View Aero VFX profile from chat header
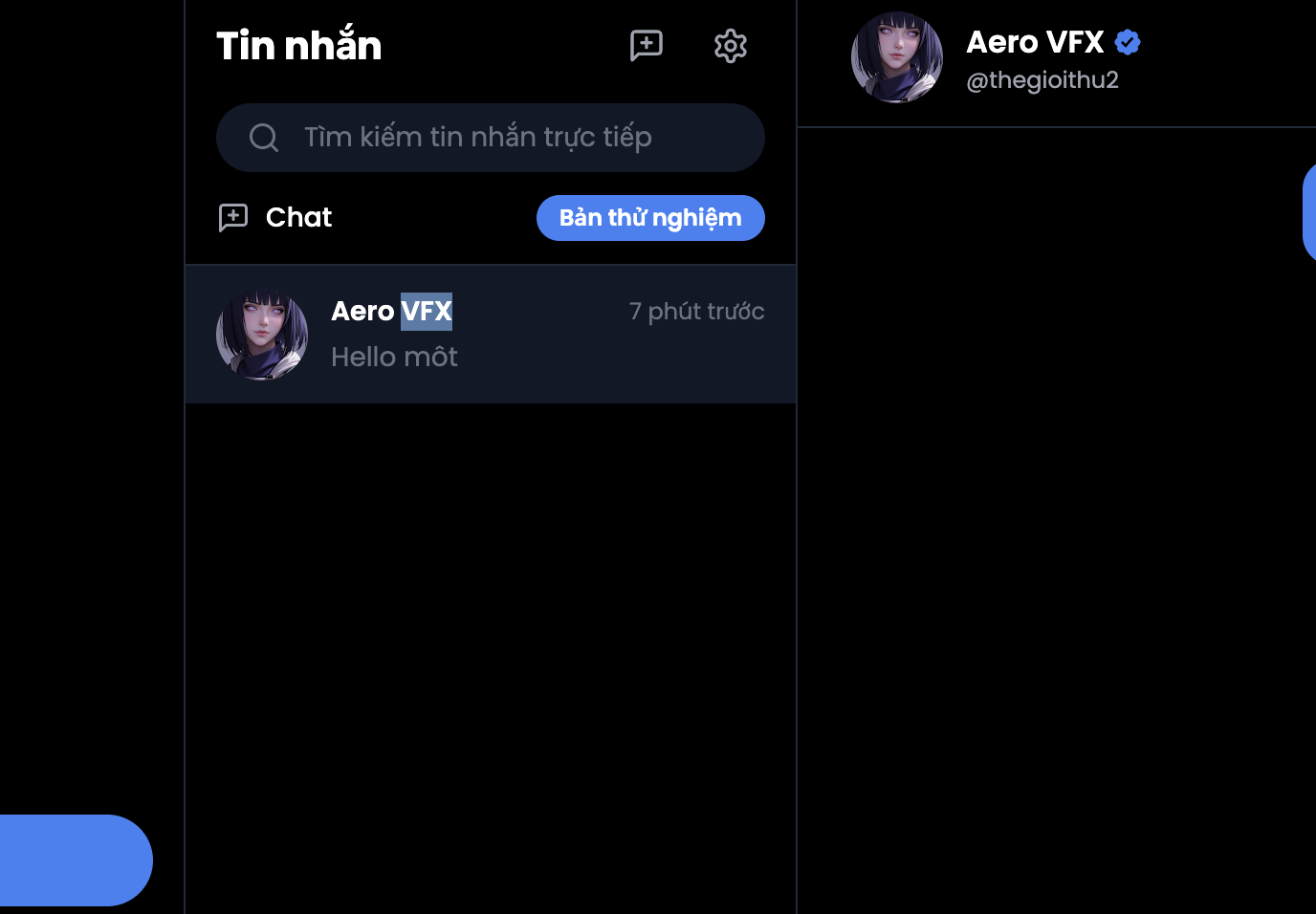Viewport: 1316px width, 914px height. click(1035, 43)
